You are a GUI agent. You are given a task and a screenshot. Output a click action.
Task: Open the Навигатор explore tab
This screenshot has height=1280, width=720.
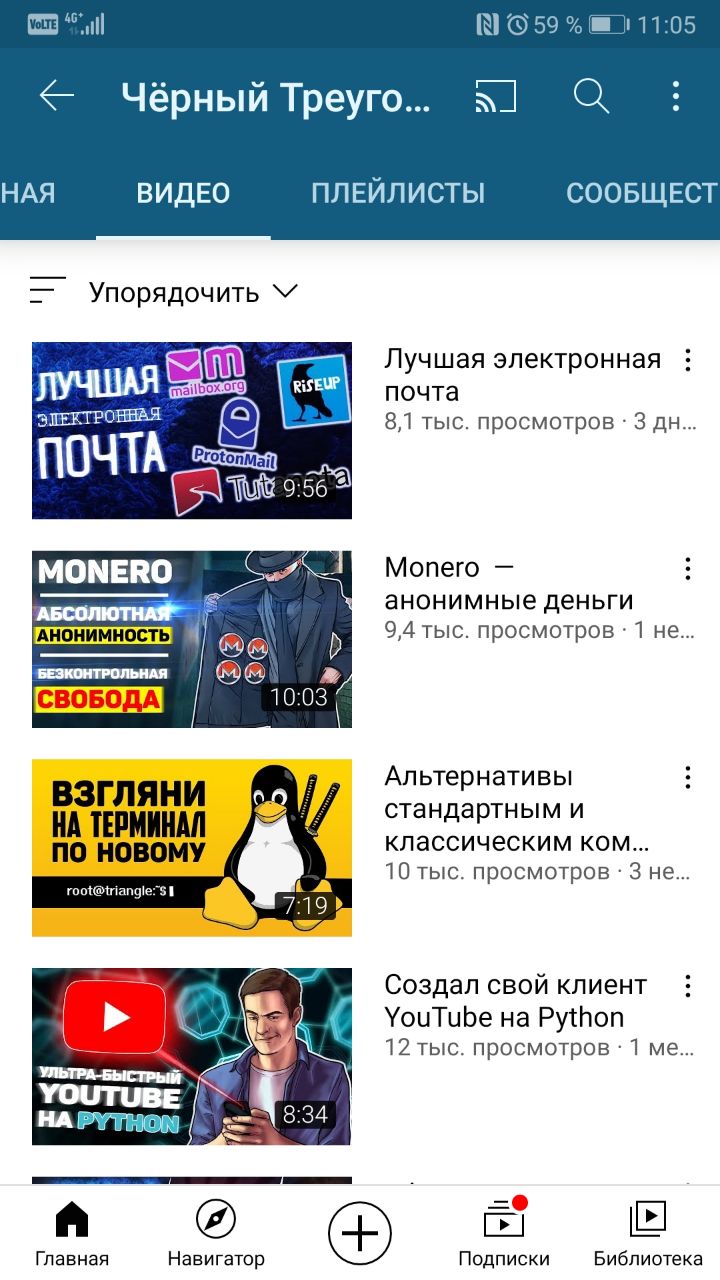pos(216,1233)
